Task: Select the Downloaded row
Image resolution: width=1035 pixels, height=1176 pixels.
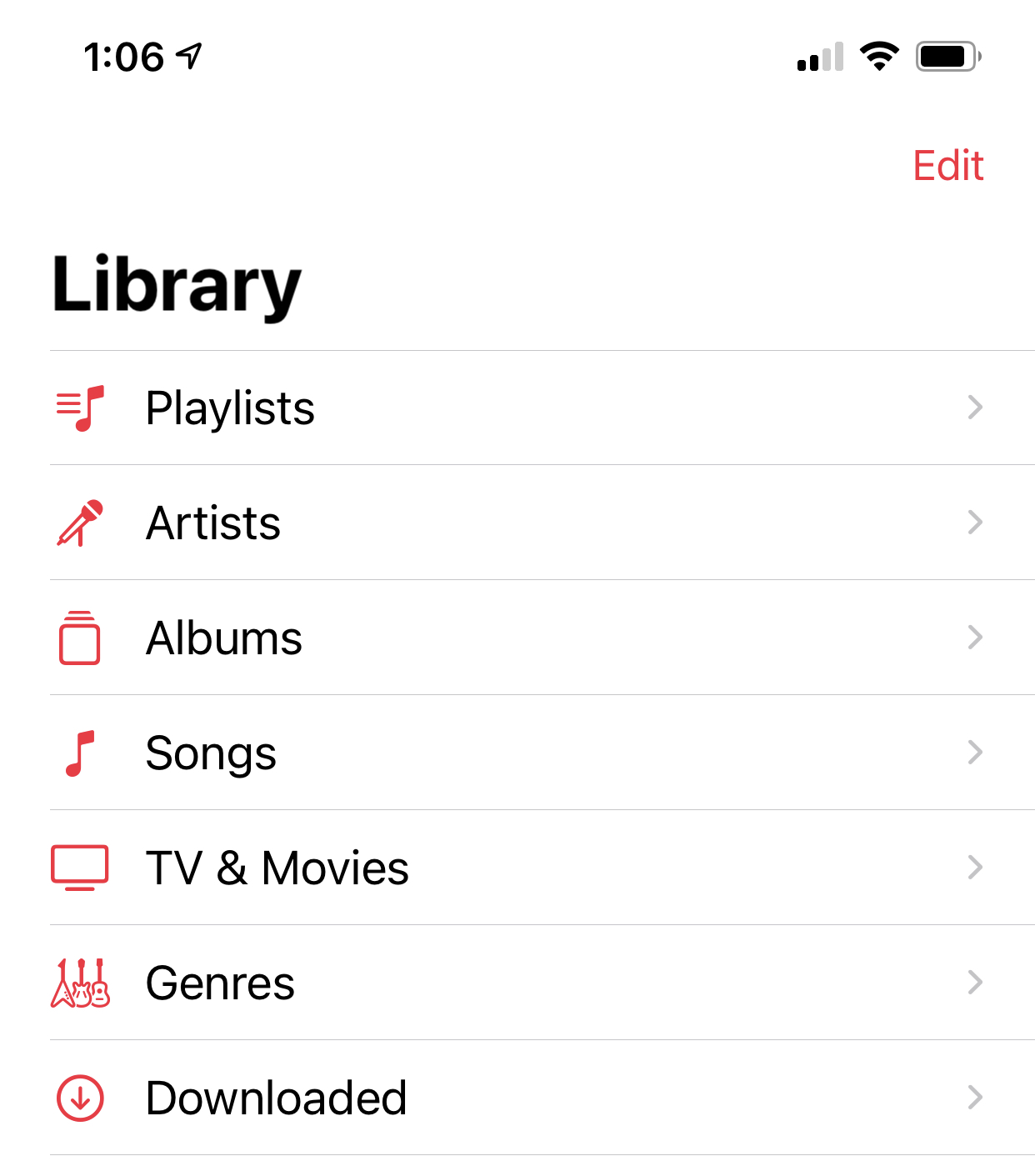Action: [275, 1098]
